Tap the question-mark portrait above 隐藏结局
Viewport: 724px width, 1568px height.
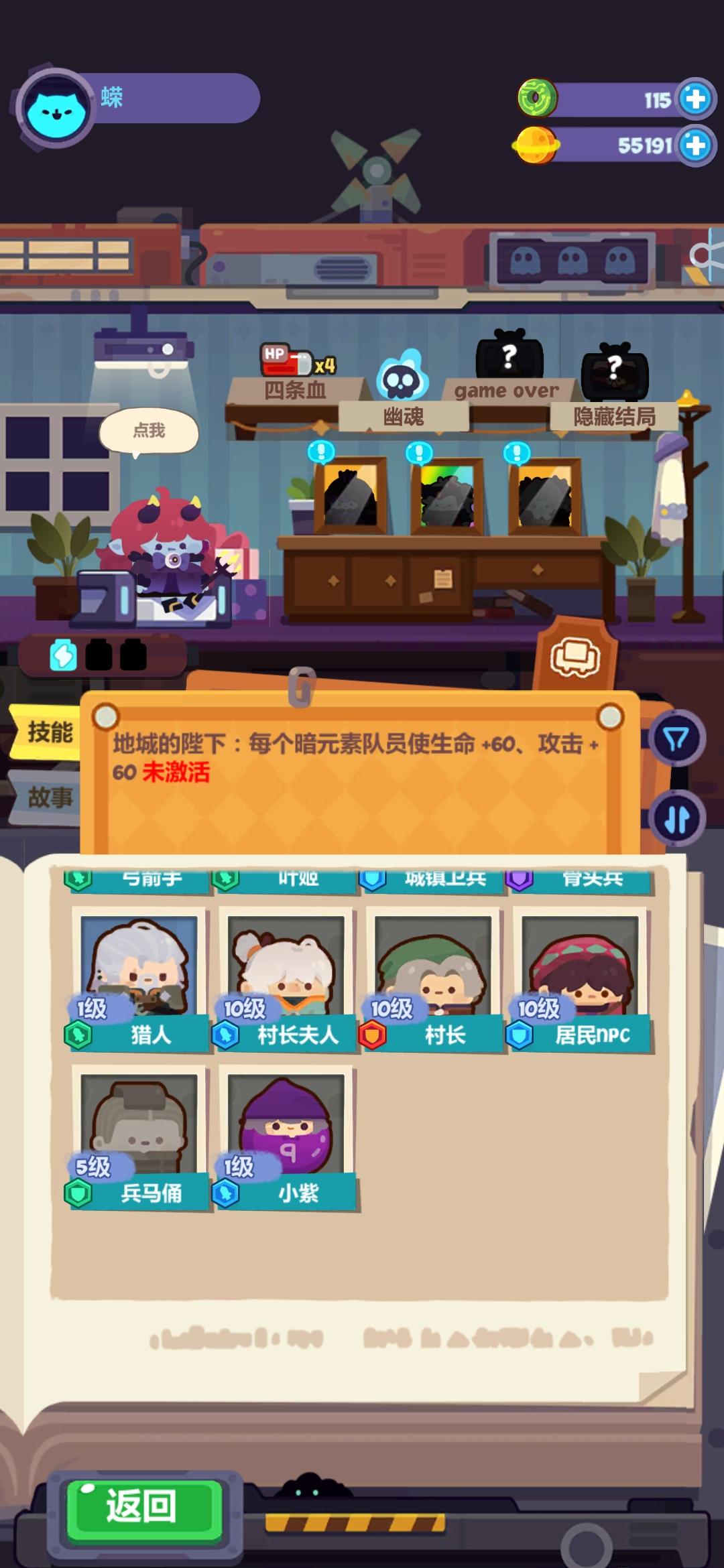tap(612, 369)
